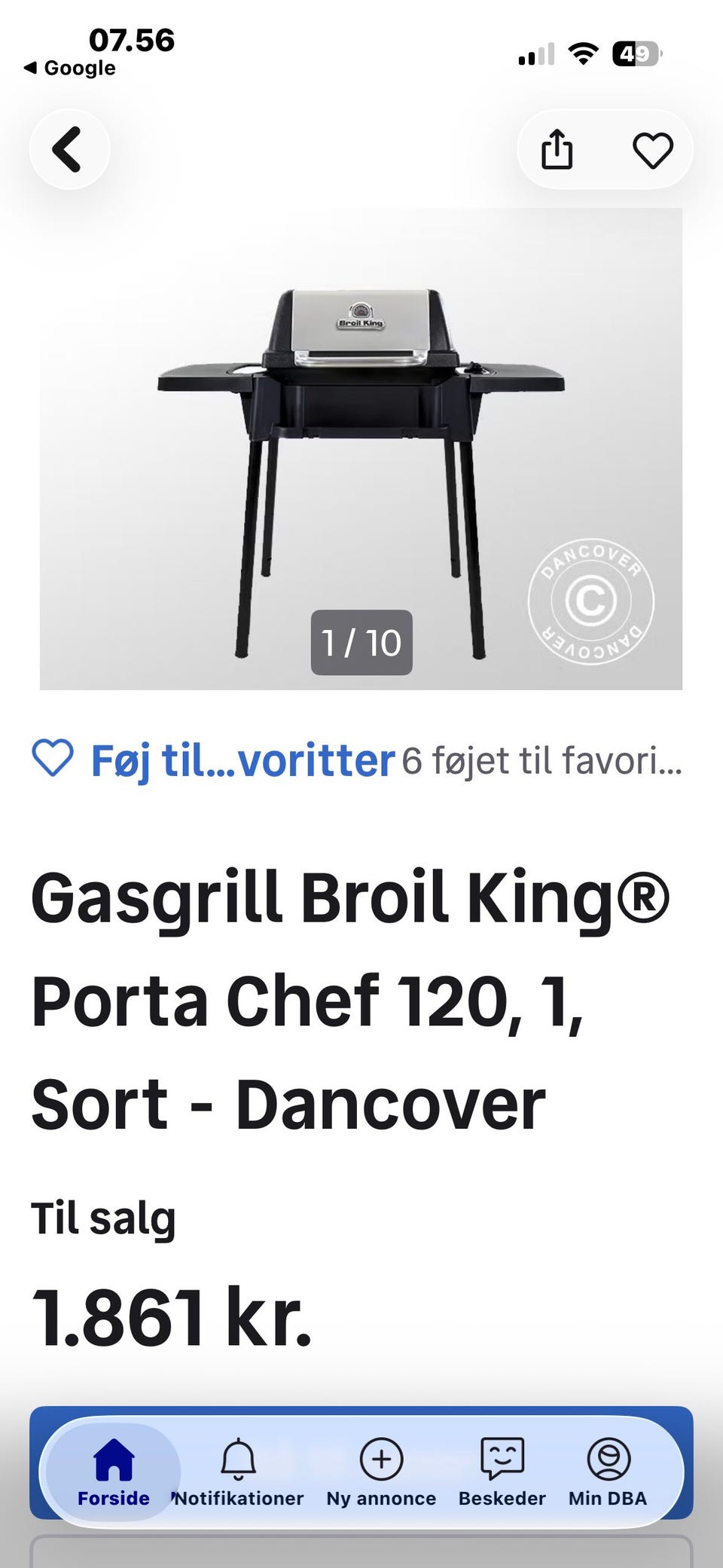The width and height of the screenshot is (723, 1568).
Task: Go to Min DBA tab
Action: (607, 1472)
